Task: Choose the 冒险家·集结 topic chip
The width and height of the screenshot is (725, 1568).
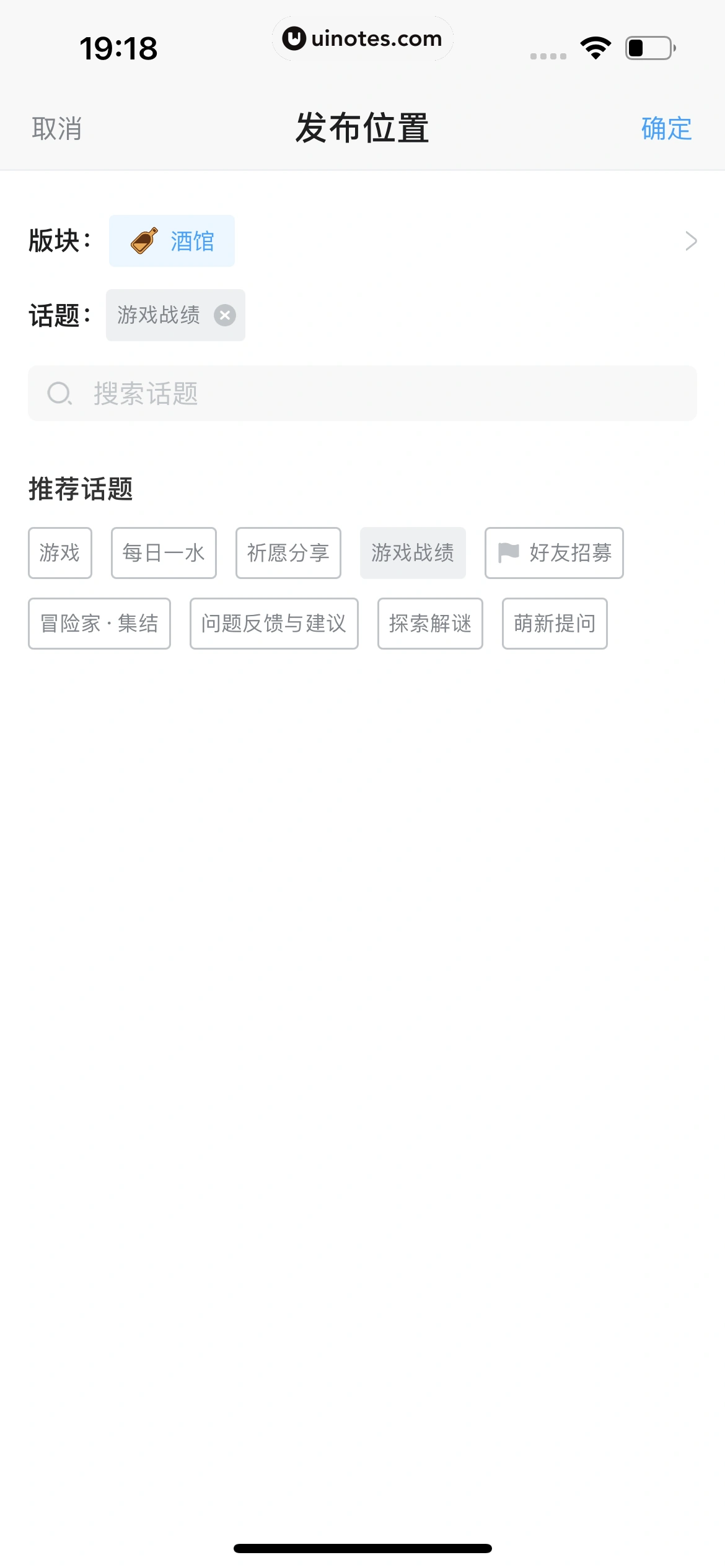Action: pyautogui.click(x=99, y=624)
